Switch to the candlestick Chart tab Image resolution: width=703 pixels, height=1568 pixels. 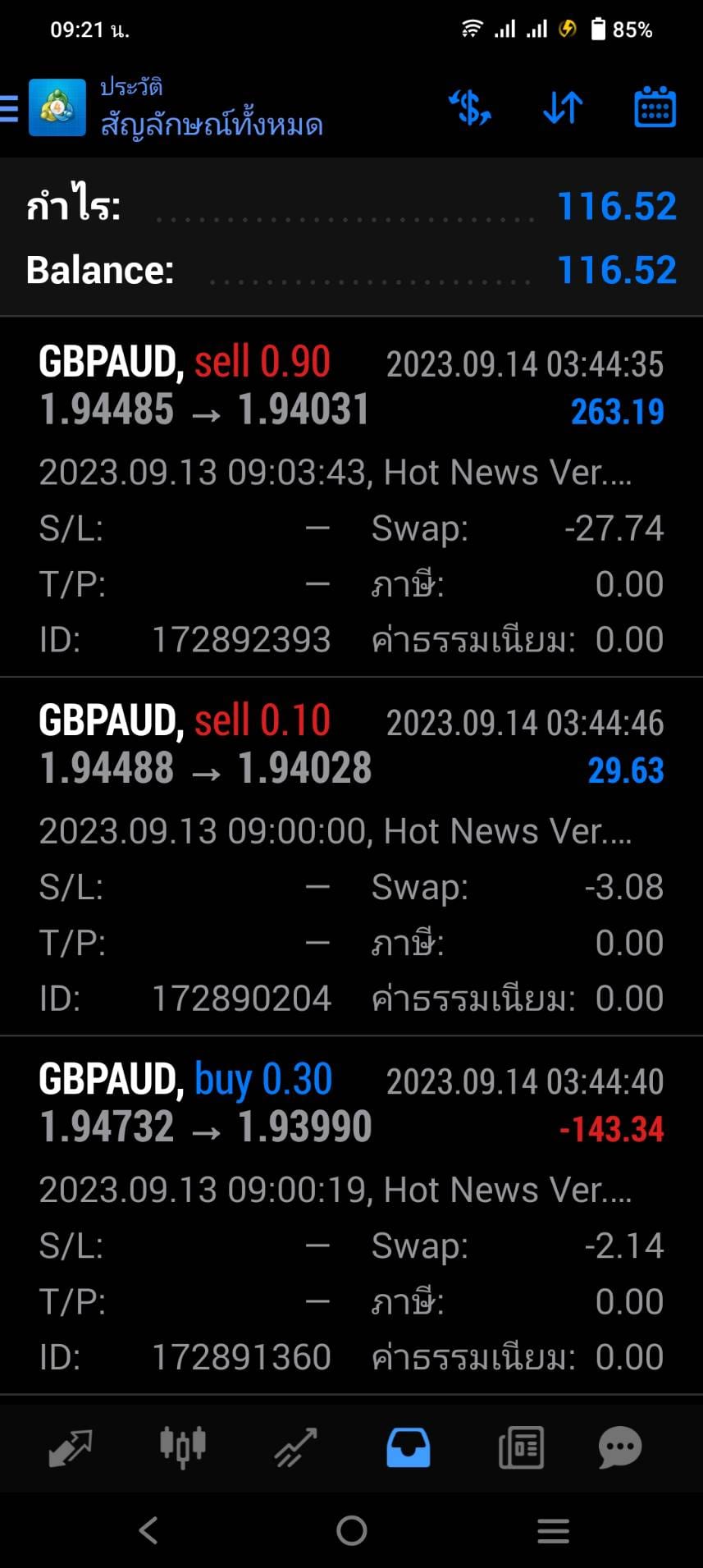[182, 1447]
